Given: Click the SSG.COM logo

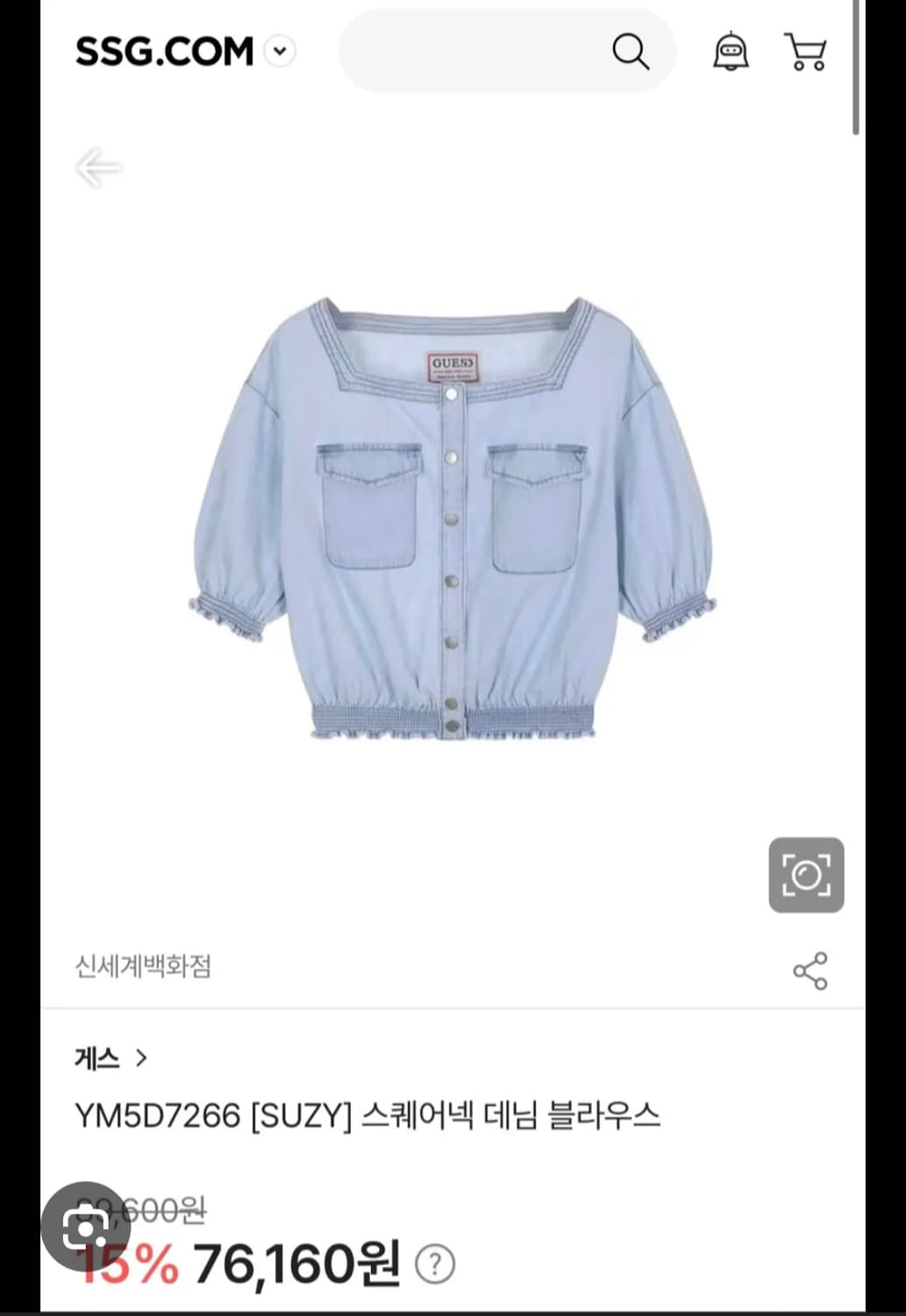Looking at the screenshot, I should [x=162, y=51].
